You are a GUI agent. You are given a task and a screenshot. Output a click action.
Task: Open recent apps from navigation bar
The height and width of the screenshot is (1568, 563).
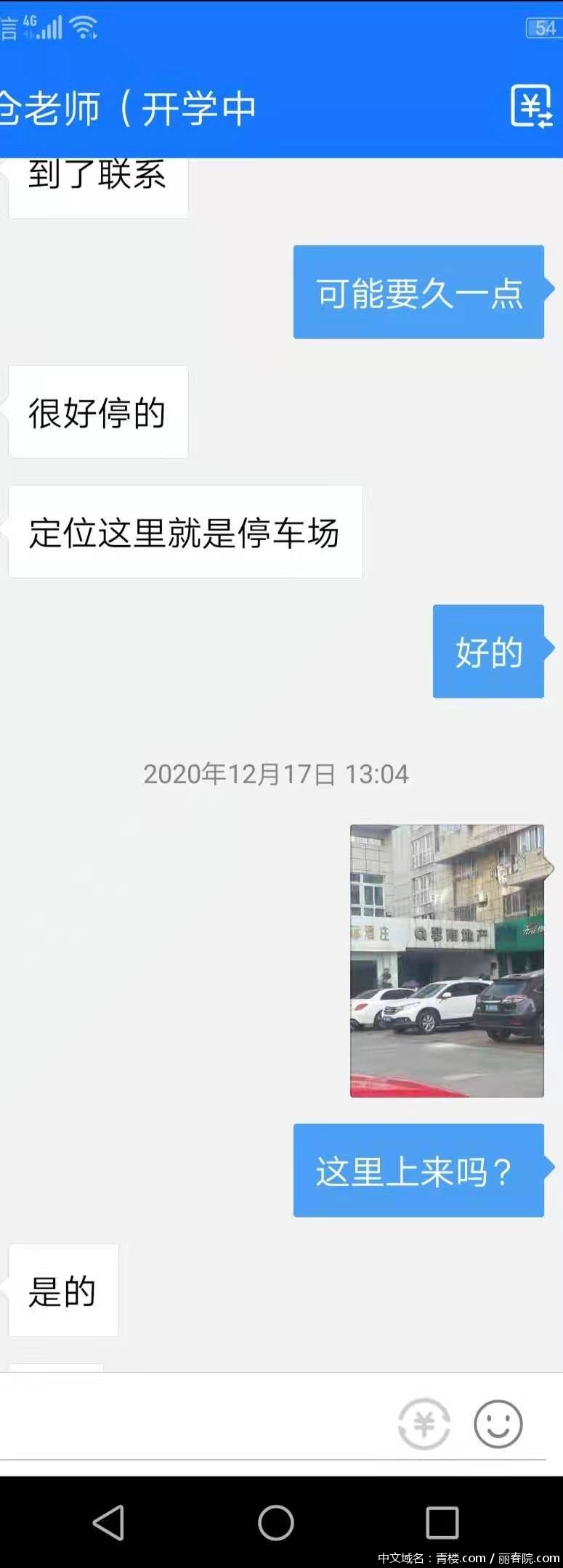[442, 1522]
